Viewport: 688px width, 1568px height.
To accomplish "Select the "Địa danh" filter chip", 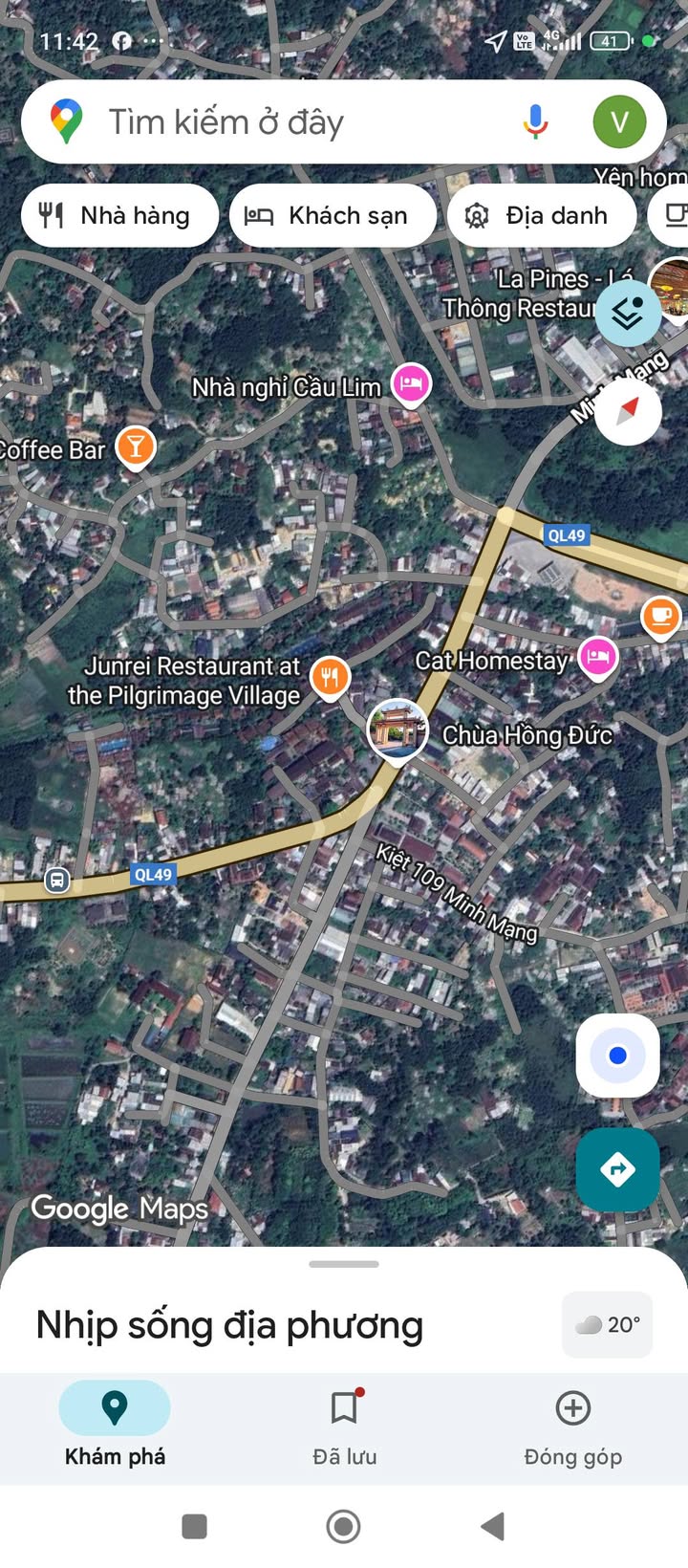I will coord(541,216).
